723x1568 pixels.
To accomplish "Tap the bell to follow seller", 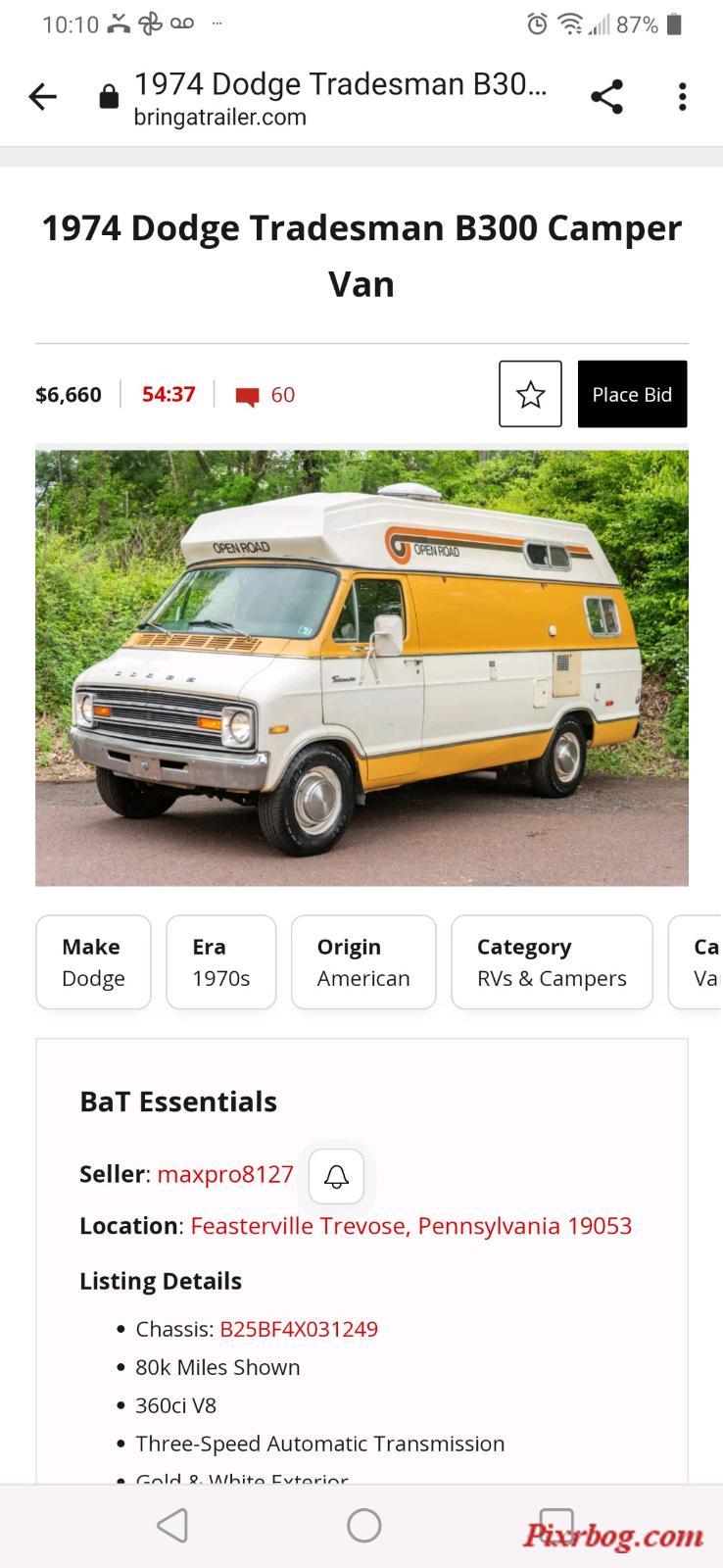I will [x=336, y=1176].
